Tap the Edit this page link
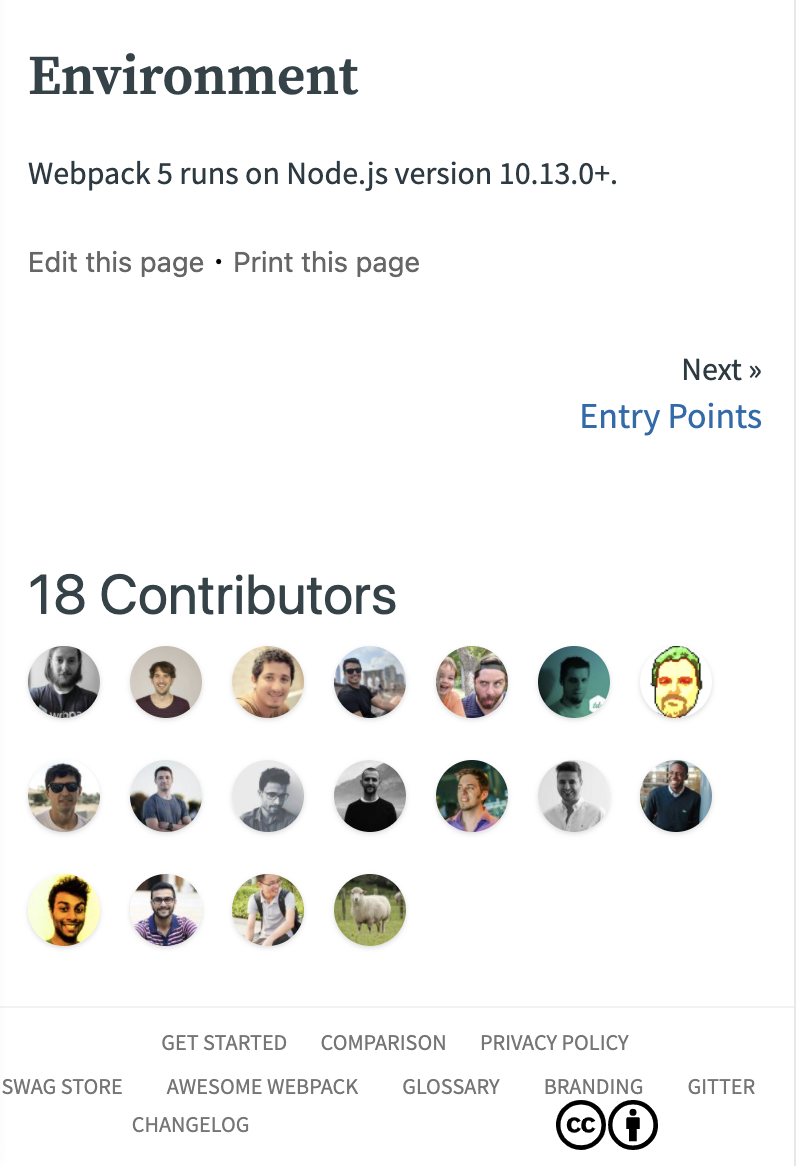Image resolution: width=796 pixels, height=1166 pixels. pyautogui.click(x=116, y=262)
